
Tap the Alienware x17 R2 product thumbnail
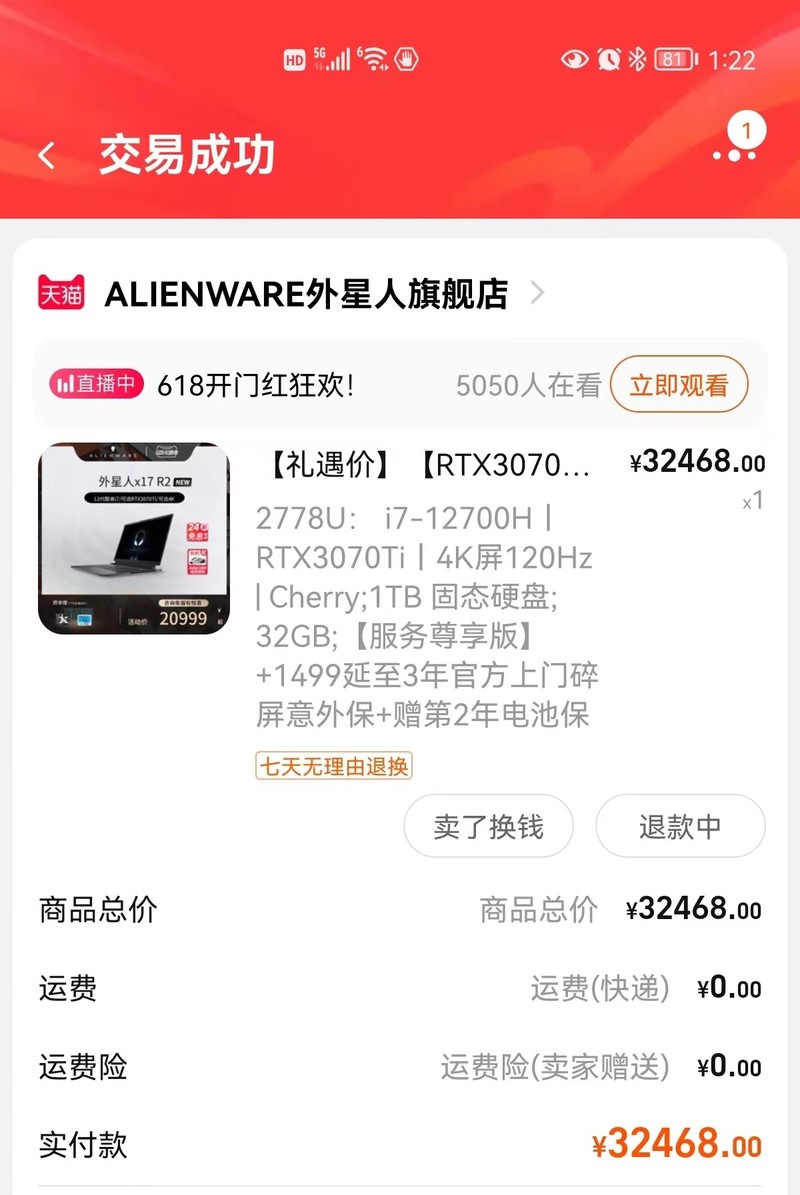(133, 537)
